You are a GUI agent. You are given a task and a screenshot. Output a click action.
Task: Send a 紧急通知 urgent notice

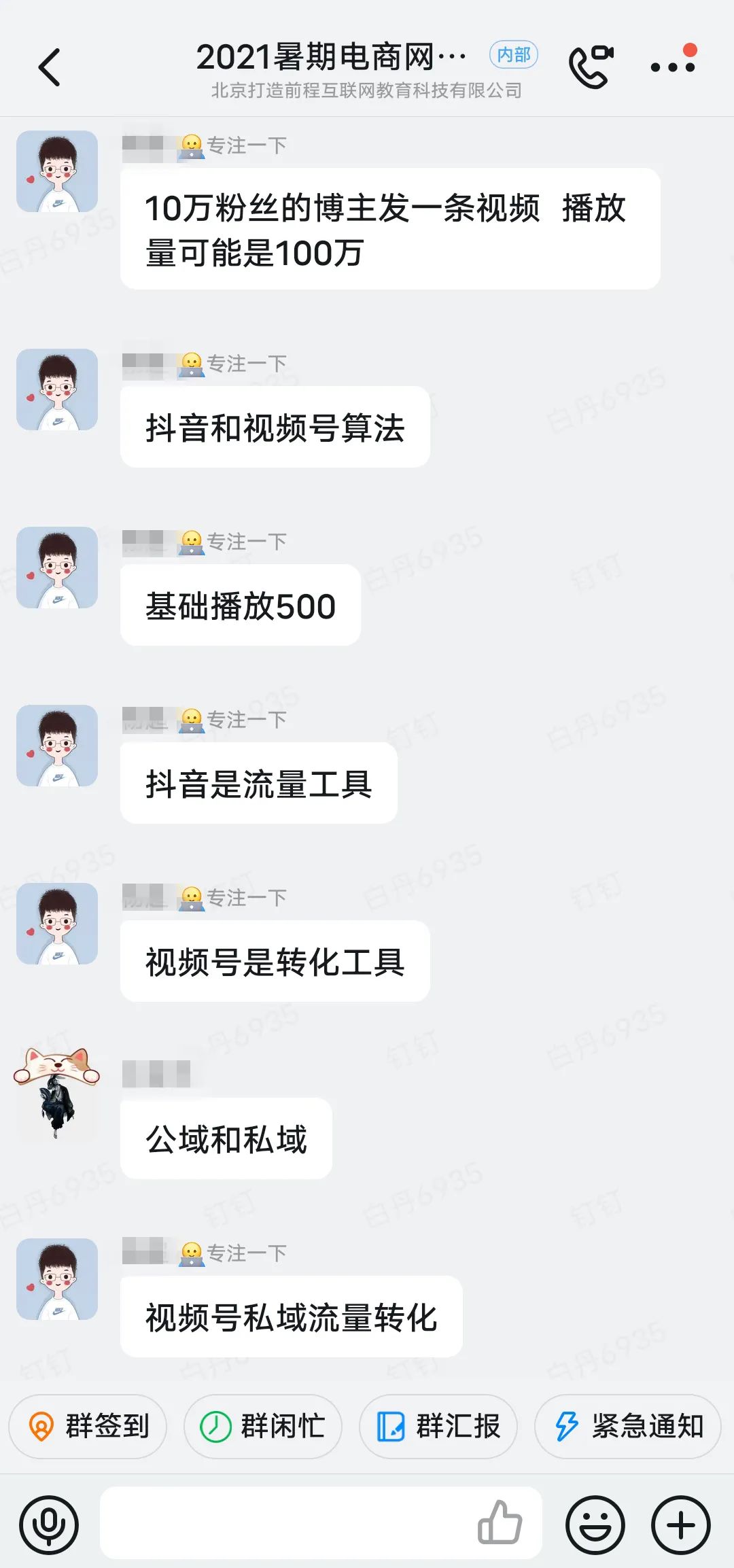tap(627, 1426)
